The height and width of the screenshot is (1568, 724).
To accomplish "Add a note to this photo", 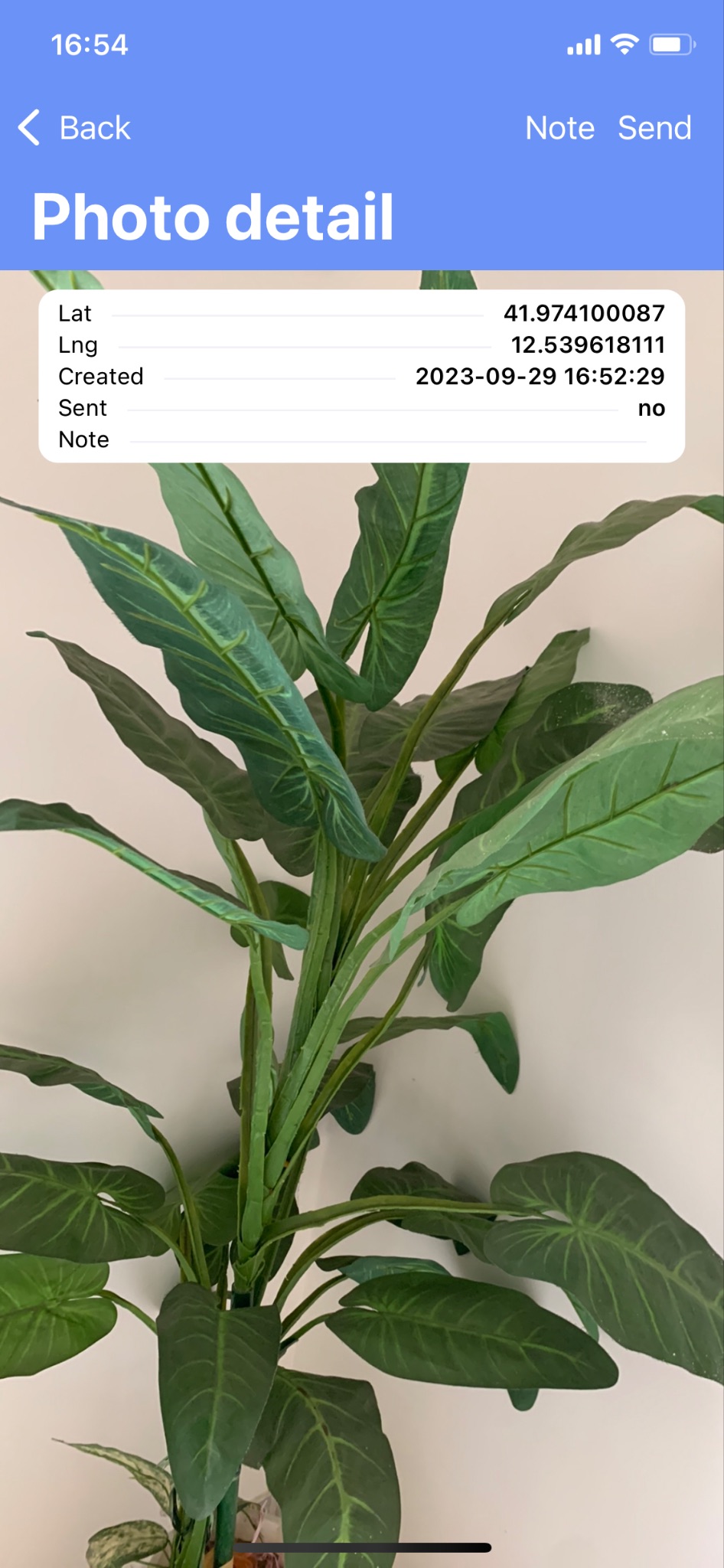I will pyautogui.click(x=559, y=128).
